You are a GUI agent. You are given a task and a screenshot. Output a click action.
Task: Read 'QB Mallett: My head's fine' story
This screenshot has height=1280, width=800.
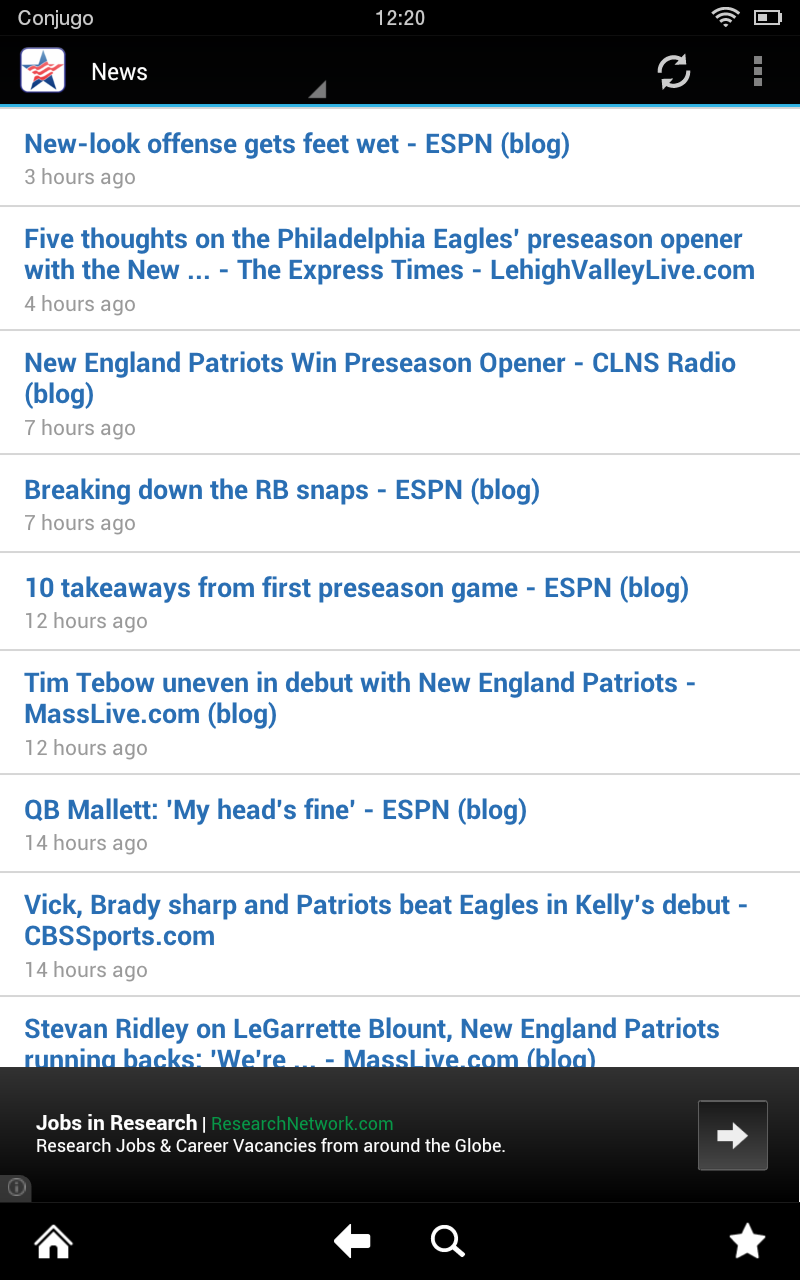275,811
